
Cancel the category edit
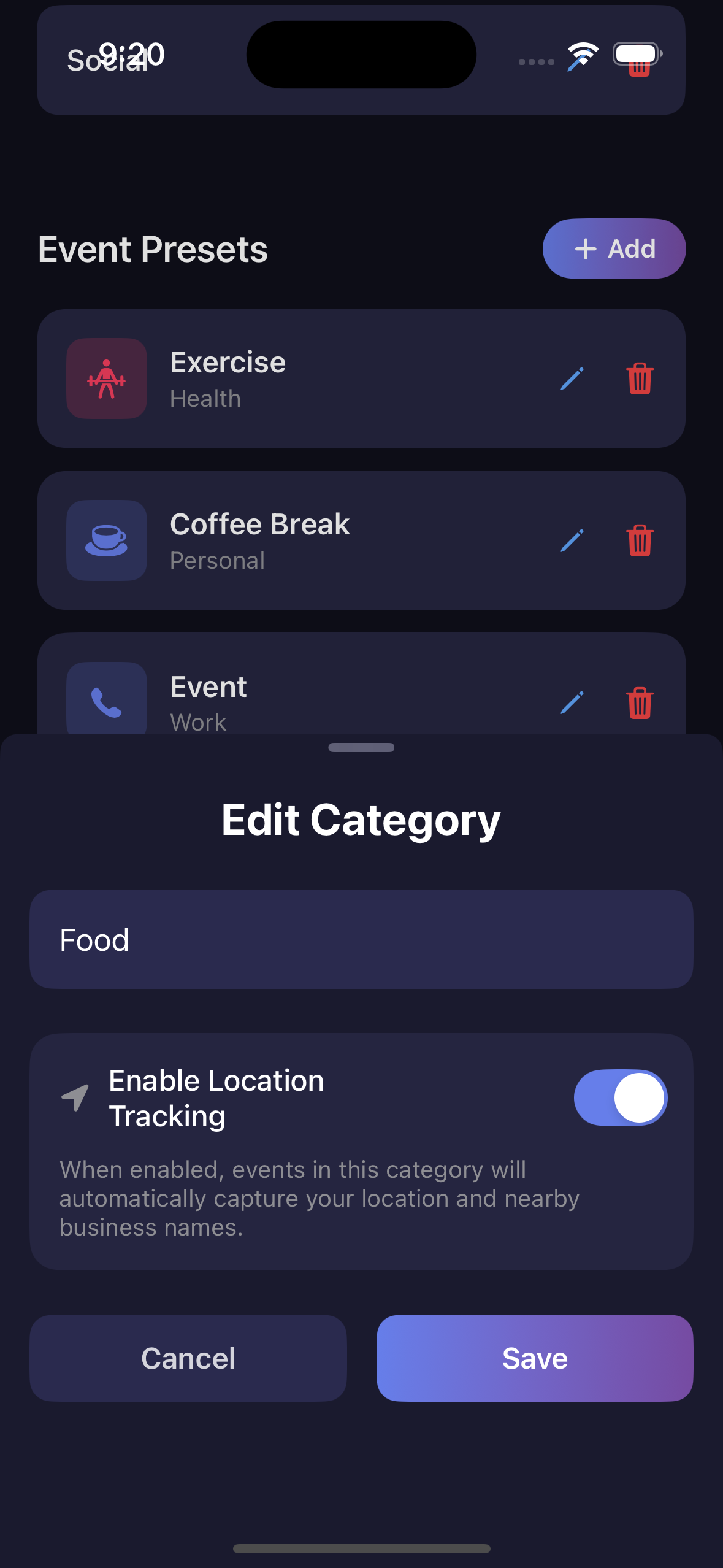click(188, 1358)
